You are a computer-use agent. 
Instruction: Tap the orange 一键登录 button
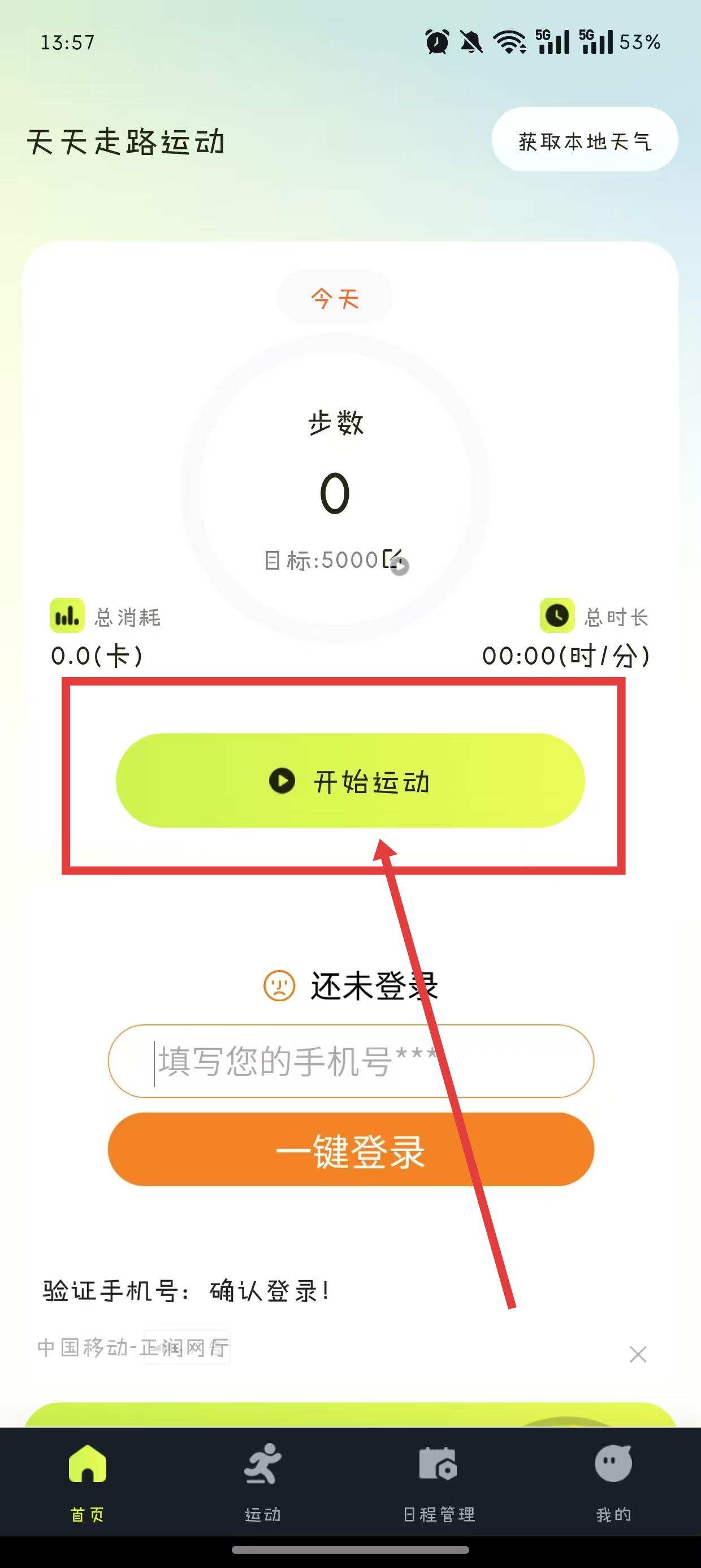(350, 1150)
